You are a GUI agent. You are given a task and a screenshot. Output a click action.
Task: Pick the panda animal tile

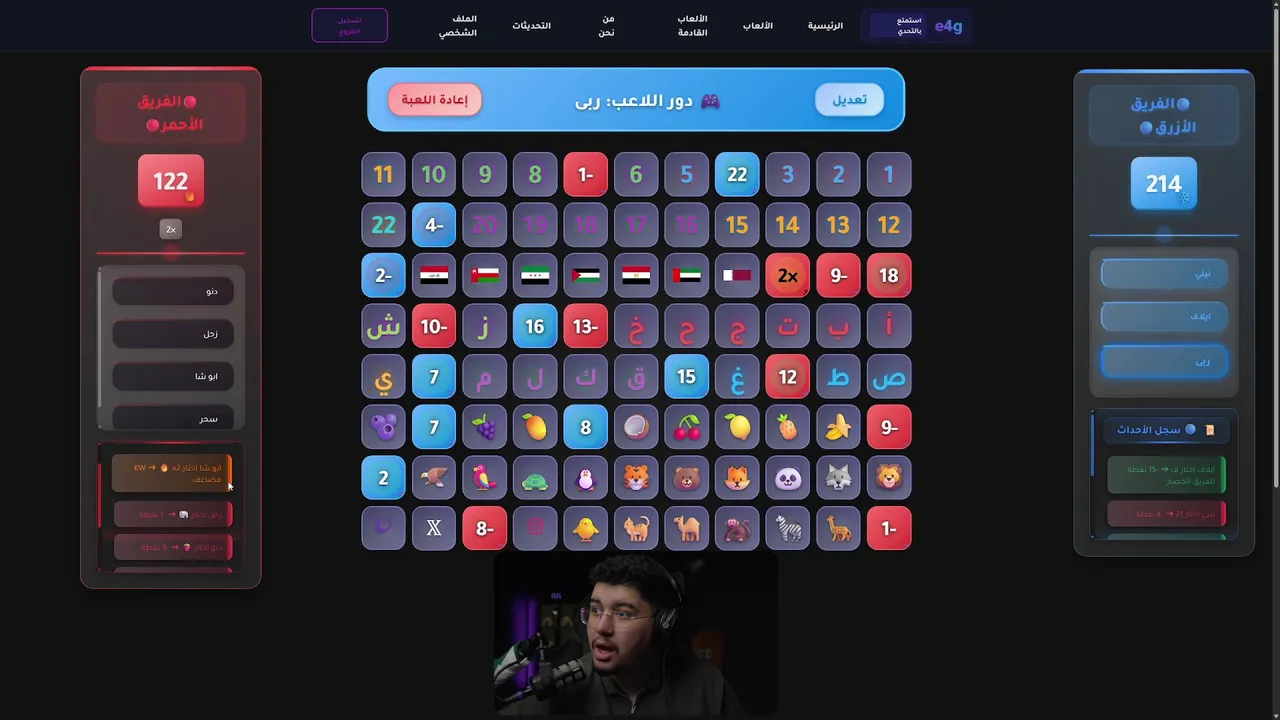pos(787,479)
